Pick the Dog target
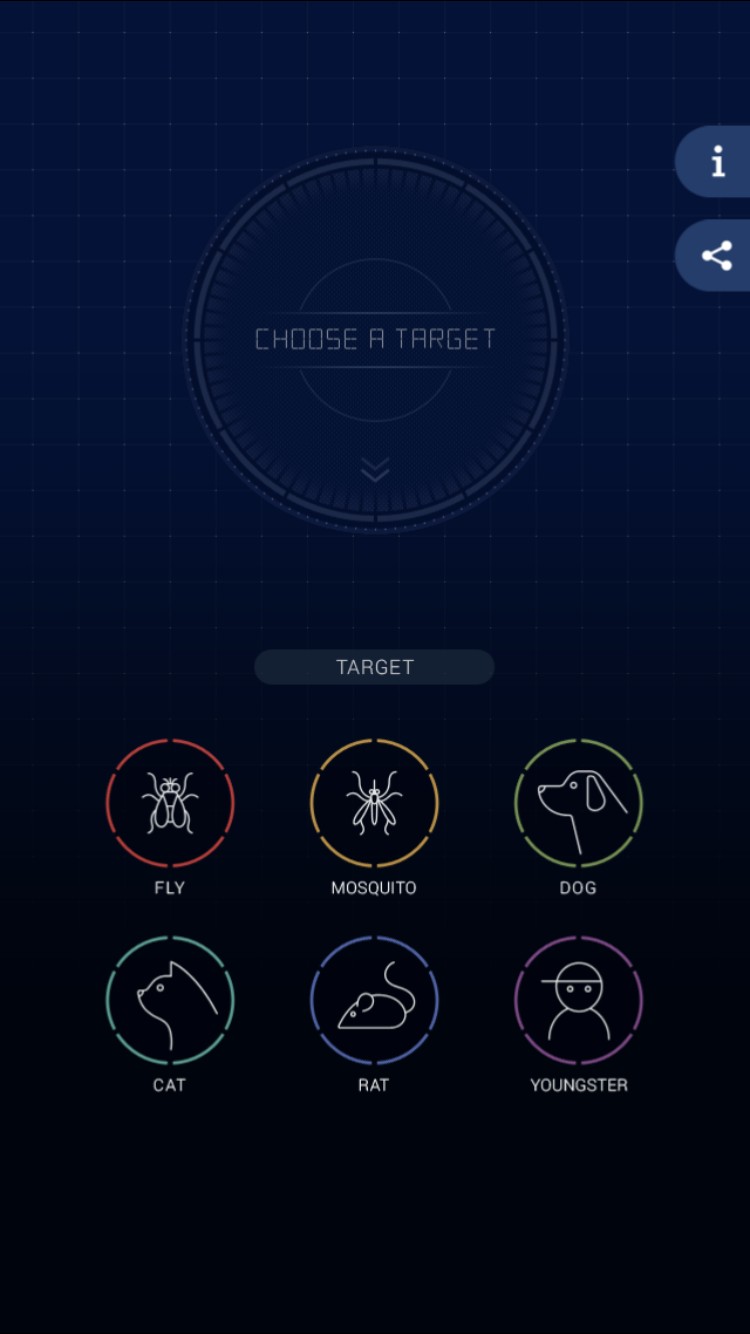The image size is (750, 1334). [x=578, y=803]
